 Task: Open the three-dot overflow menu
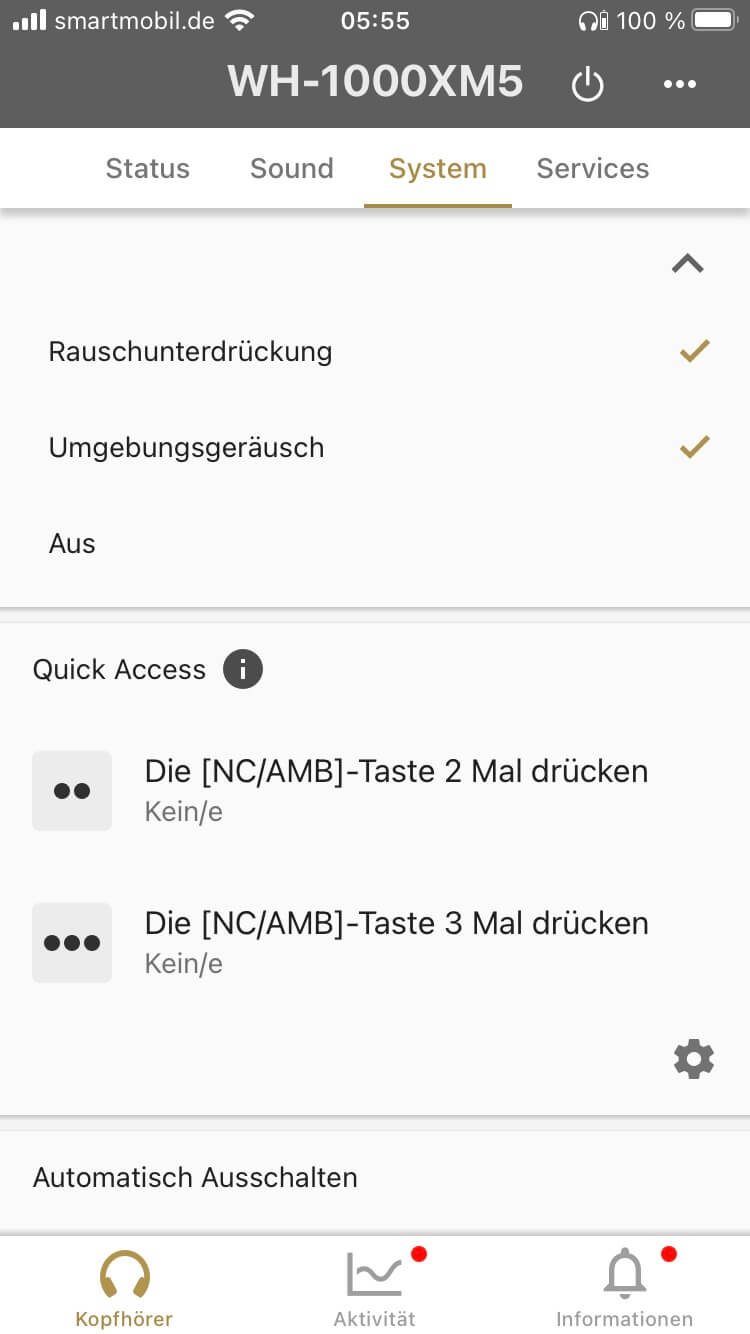tap(680, 84)
